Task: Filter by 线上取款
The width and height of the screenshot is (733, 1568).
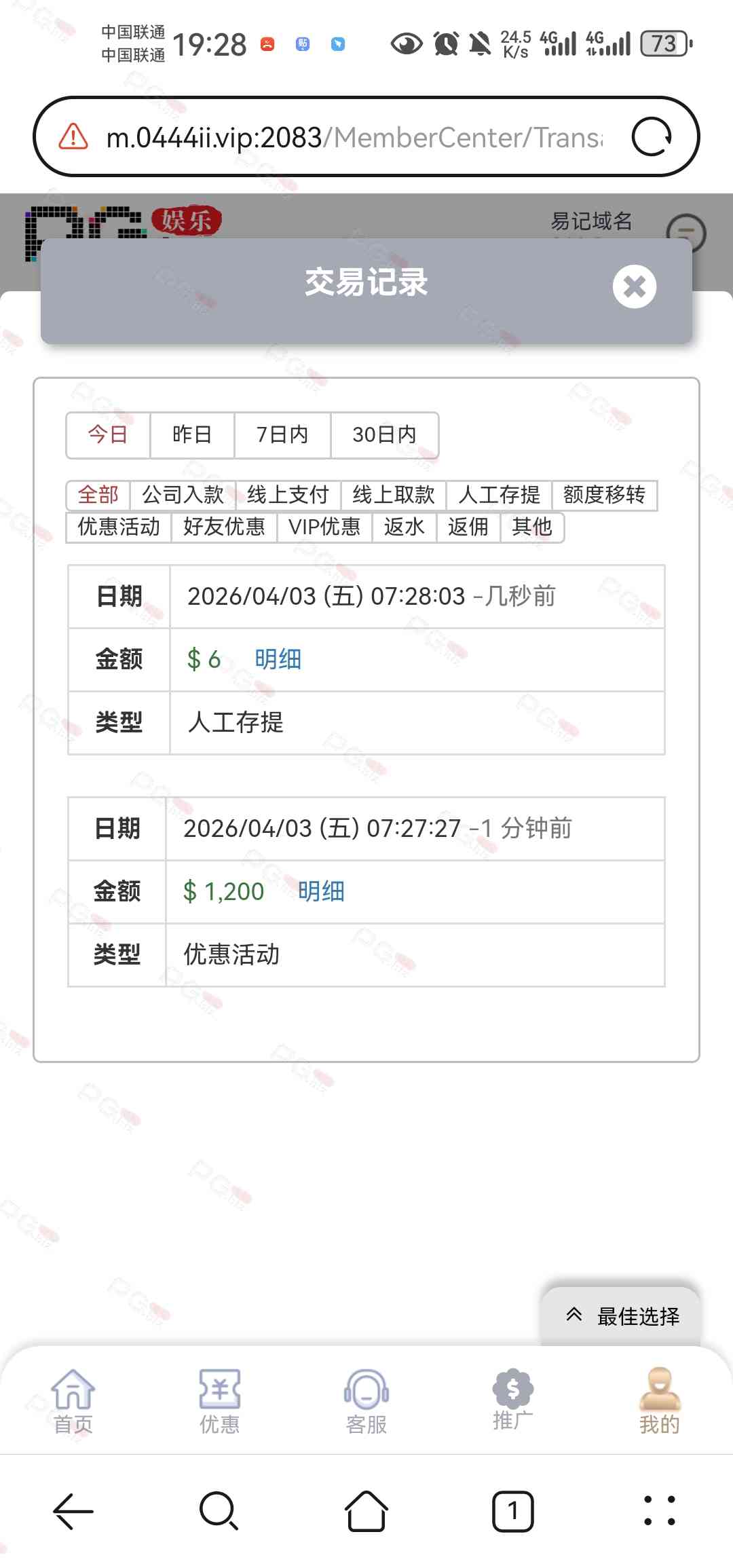Action: pos(394,495)
